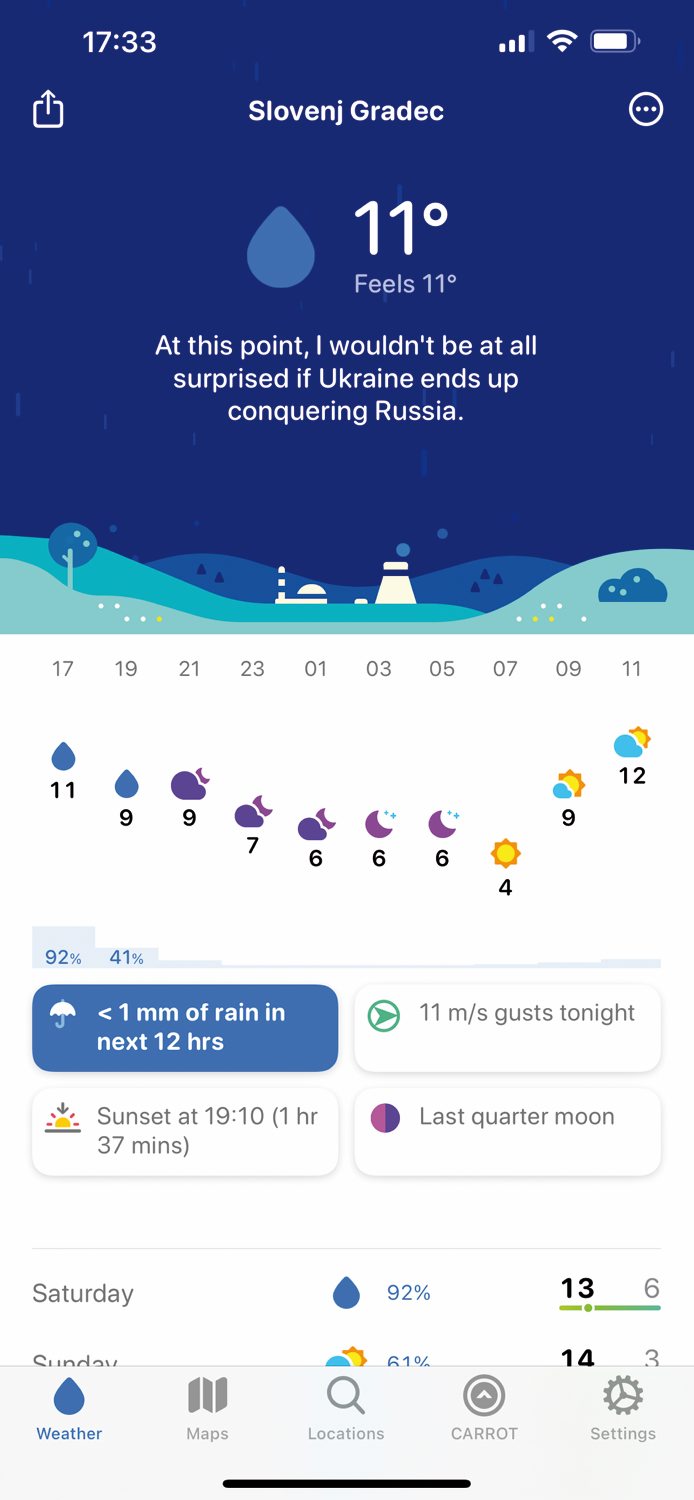Open the Sunset at 19:10 card
The height and width of the screenshot is (1500, 694).
(x=185, y=1131)
